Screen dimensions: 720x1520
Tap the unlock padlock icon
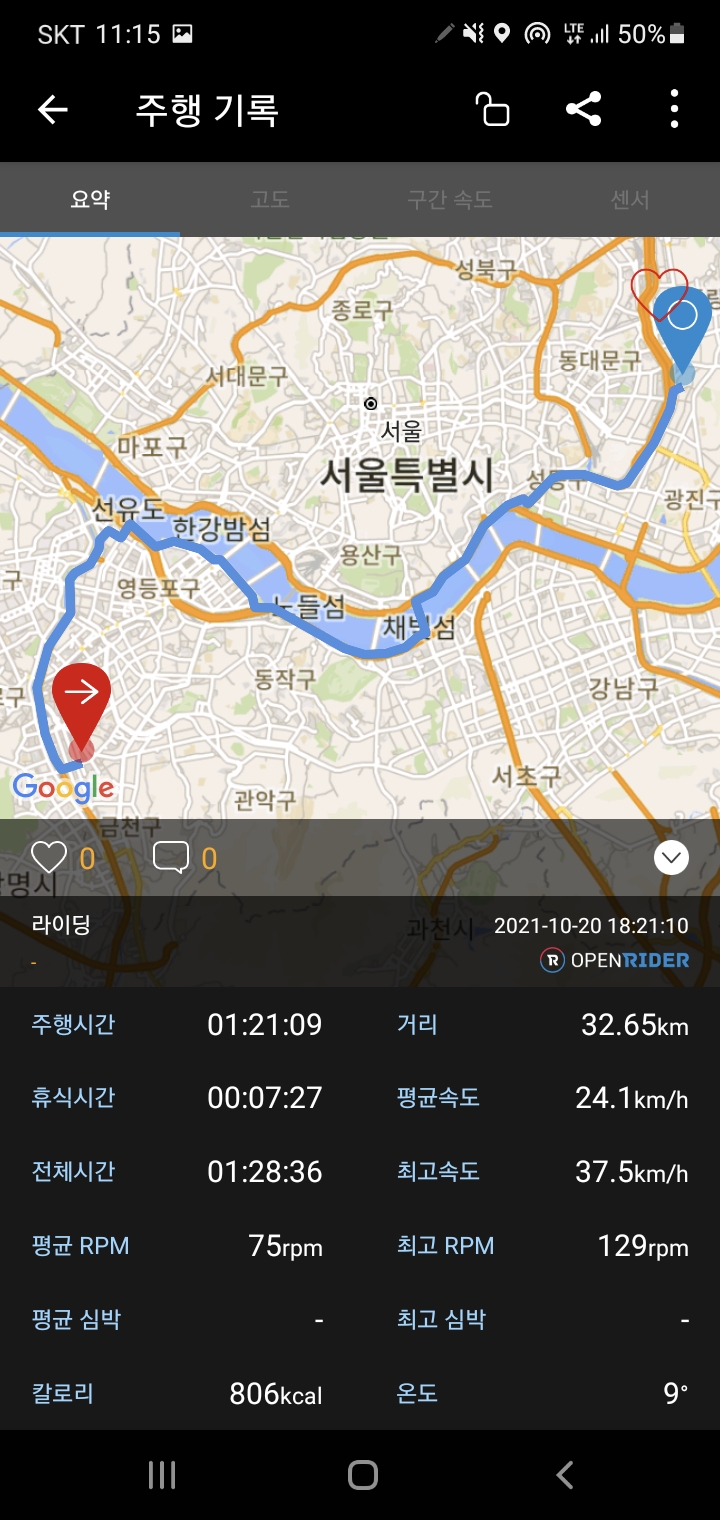tap(492, 109)
